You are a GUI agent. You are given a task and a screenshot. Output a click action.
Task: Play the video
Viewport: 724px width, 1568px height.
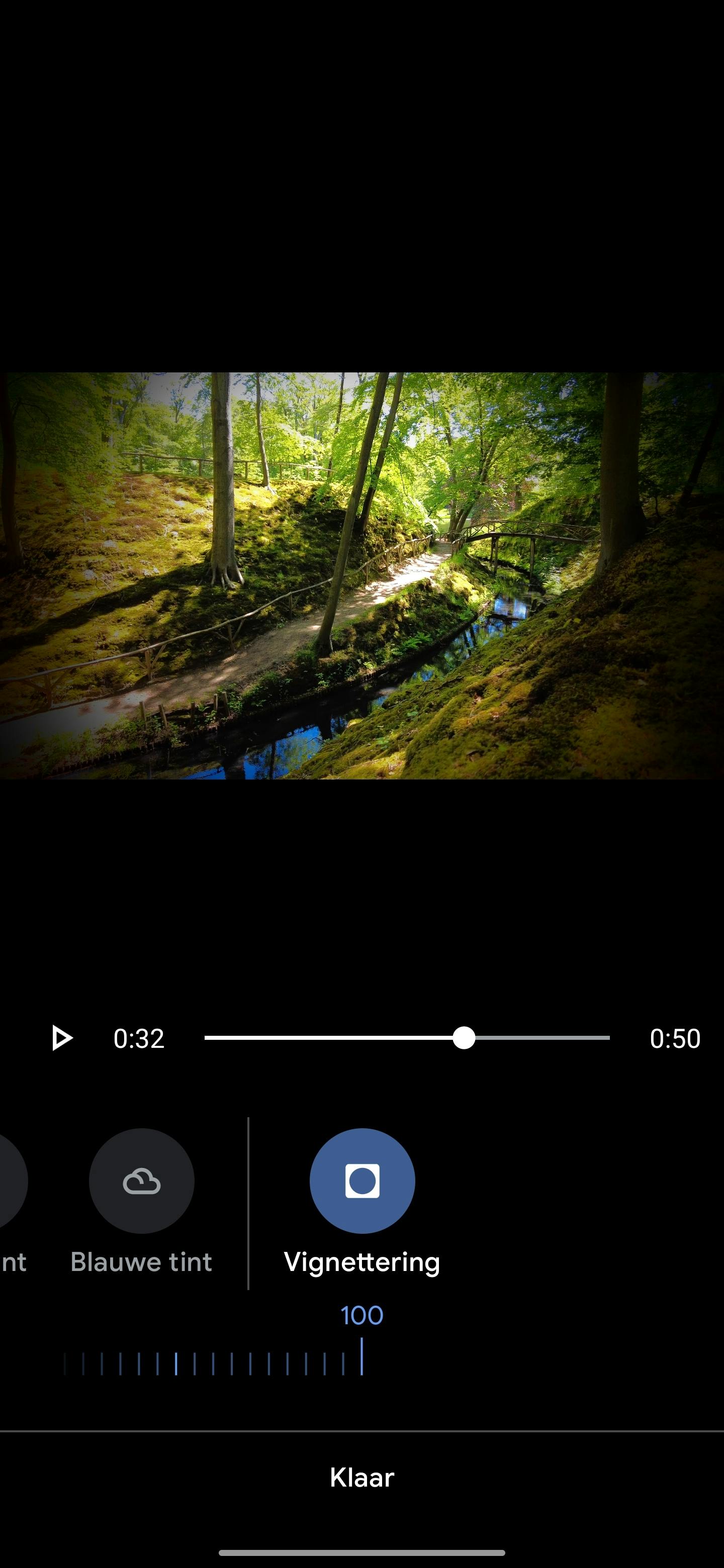pyautogui.click(x=61, y=1038)
